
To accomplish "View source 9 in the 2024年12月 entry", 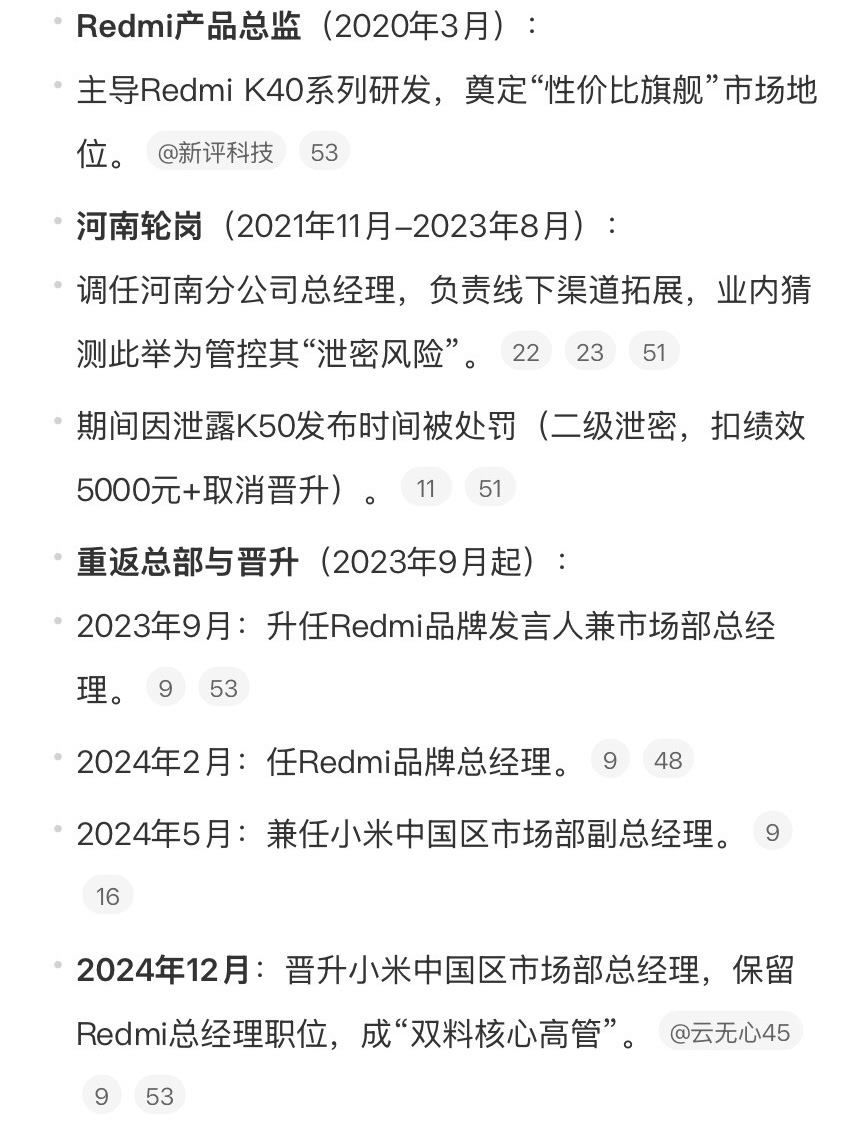I will coord(101,1096).
